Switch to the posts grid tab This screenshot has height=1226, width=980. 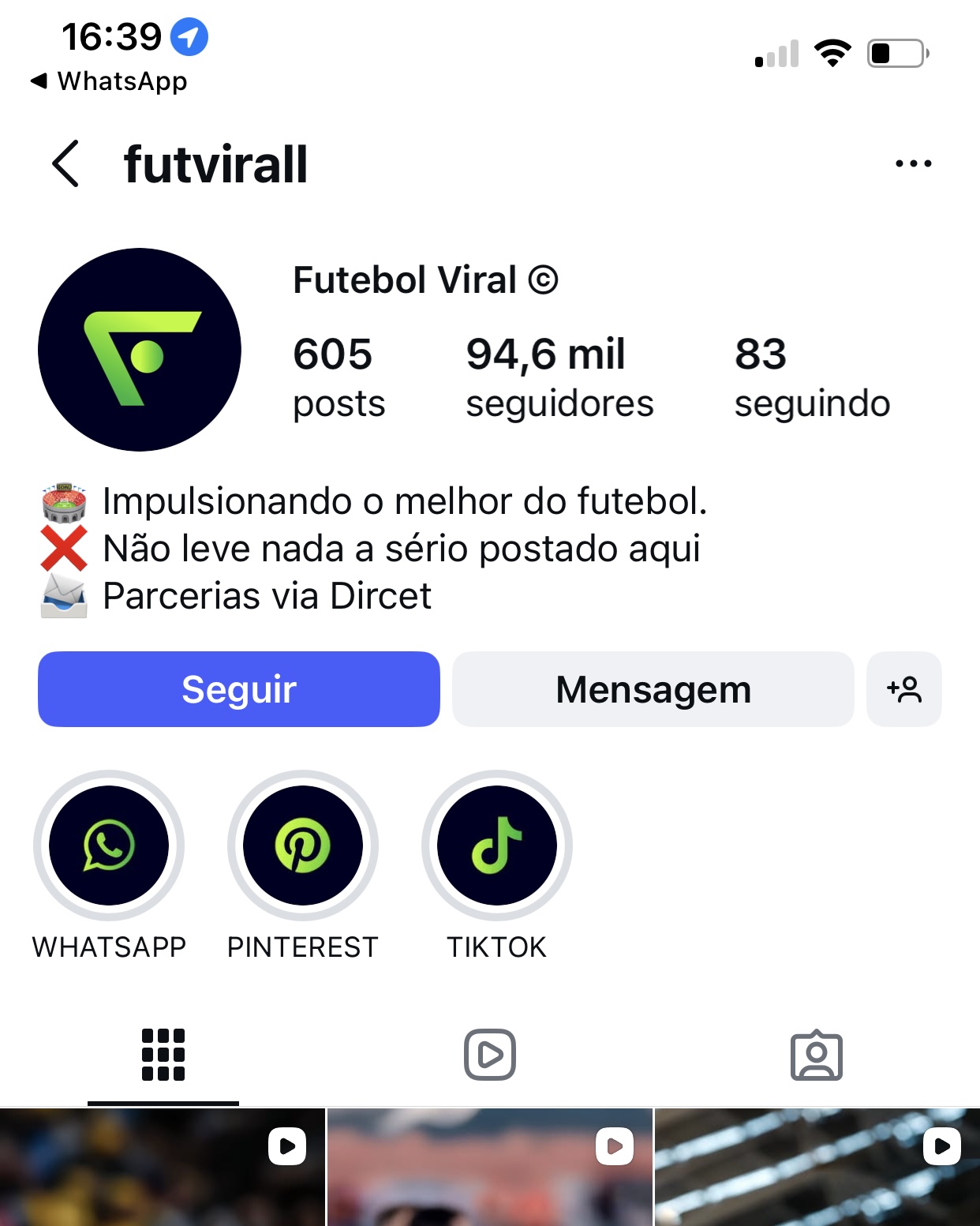point(163,1055)
